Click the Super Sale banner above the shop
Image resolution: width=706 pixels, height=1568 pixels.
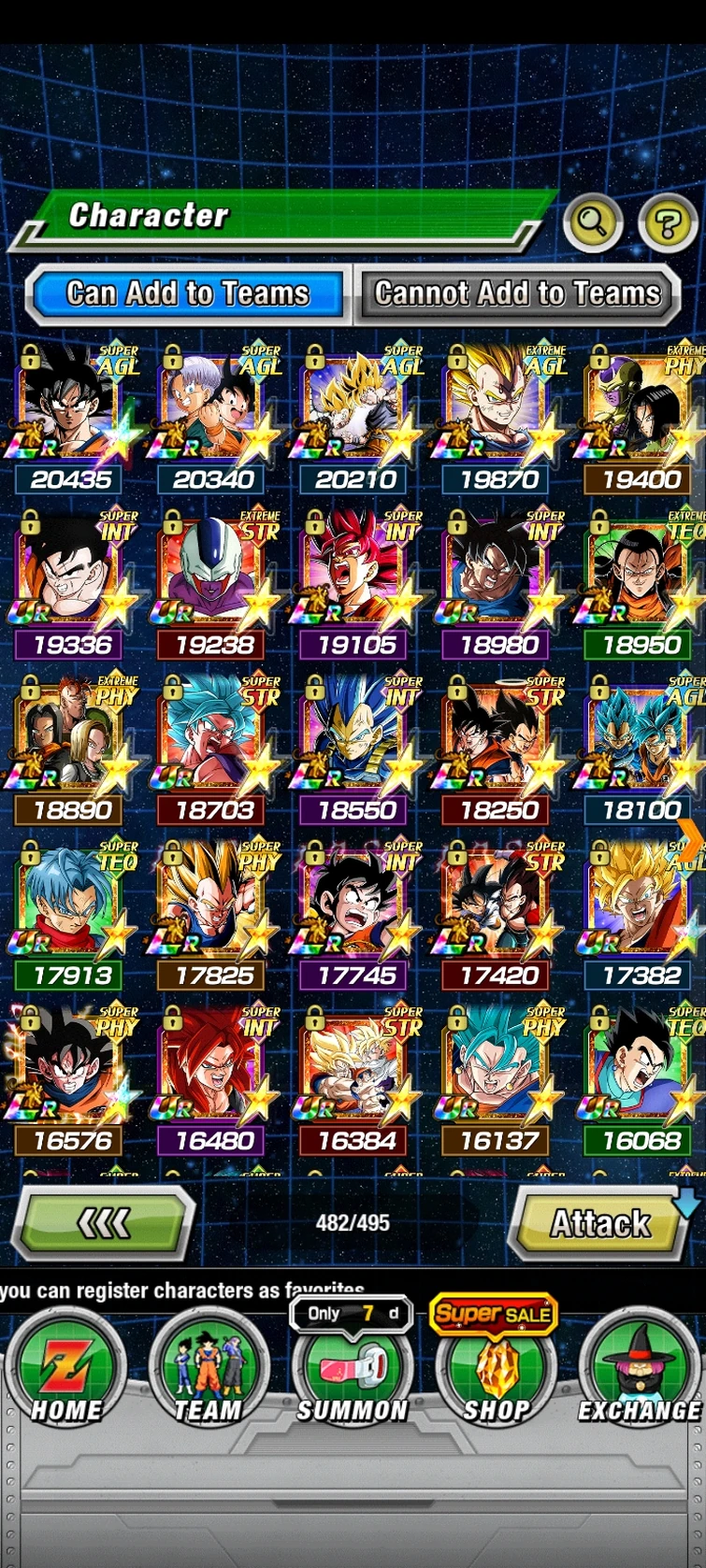pyautogui.click(x=493, y=1313)
